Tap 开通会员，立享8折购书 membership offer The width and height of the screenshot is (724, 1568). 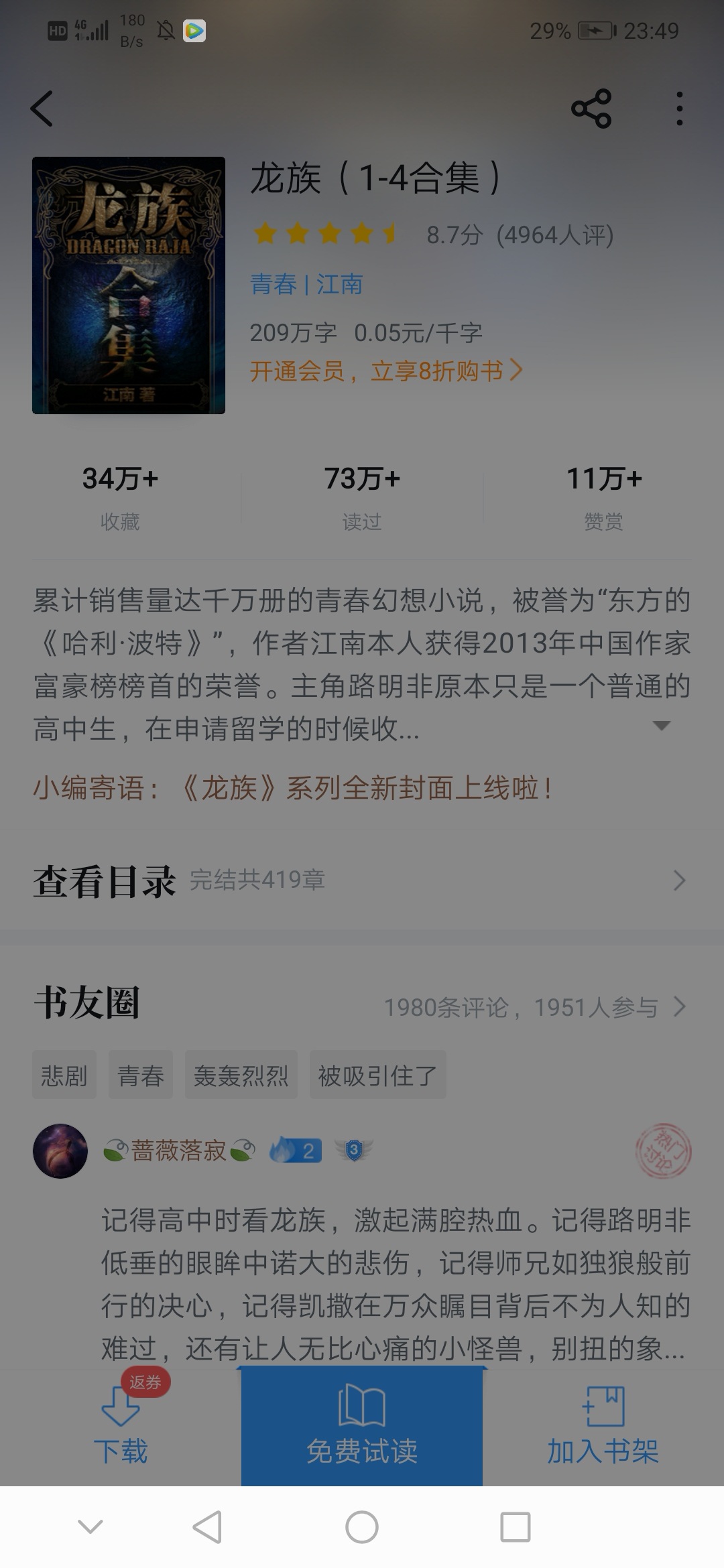point(385,370)
